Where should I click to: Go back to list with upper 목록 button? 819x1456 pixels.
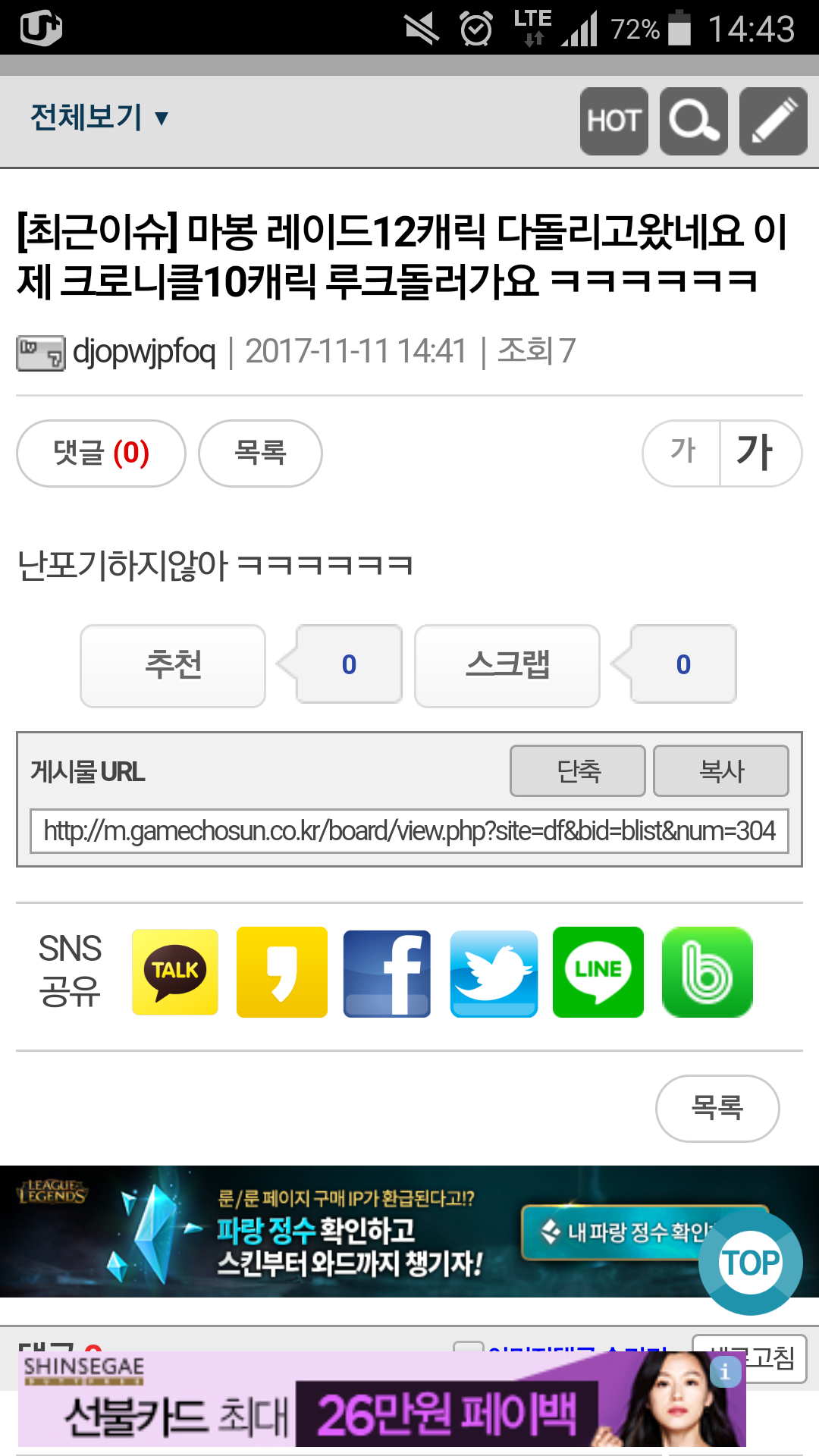(260, 453)
